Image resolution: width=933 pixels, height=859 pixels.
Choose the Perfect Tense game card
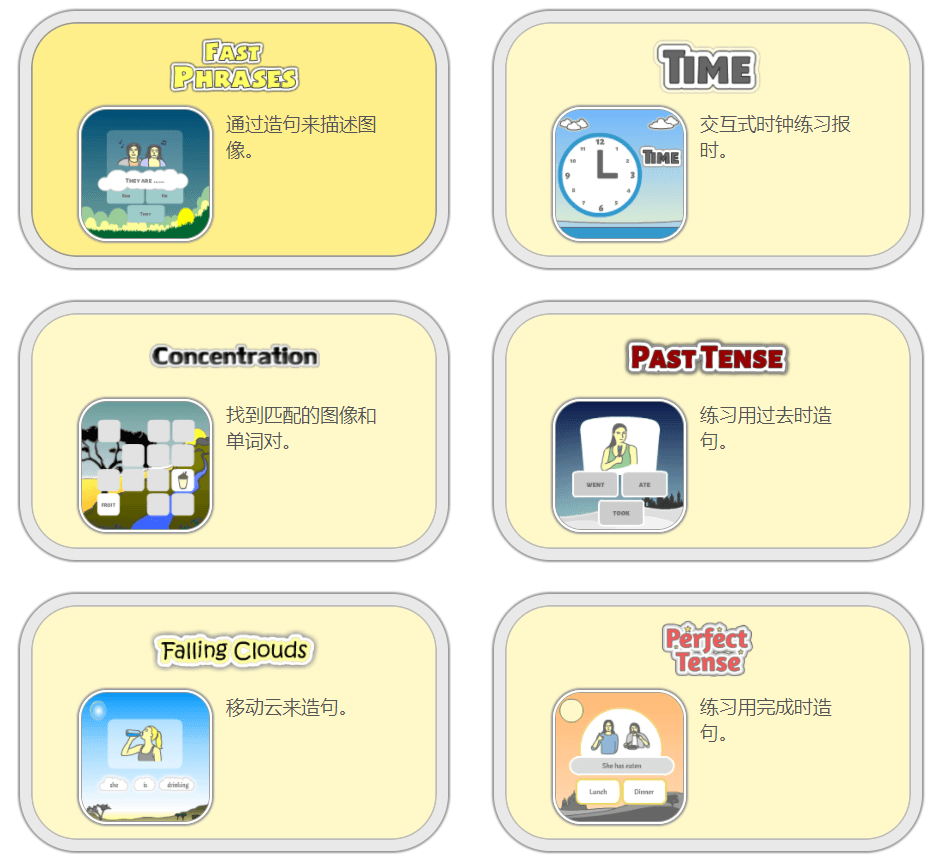pyautogui.click(x=619, y=756)
